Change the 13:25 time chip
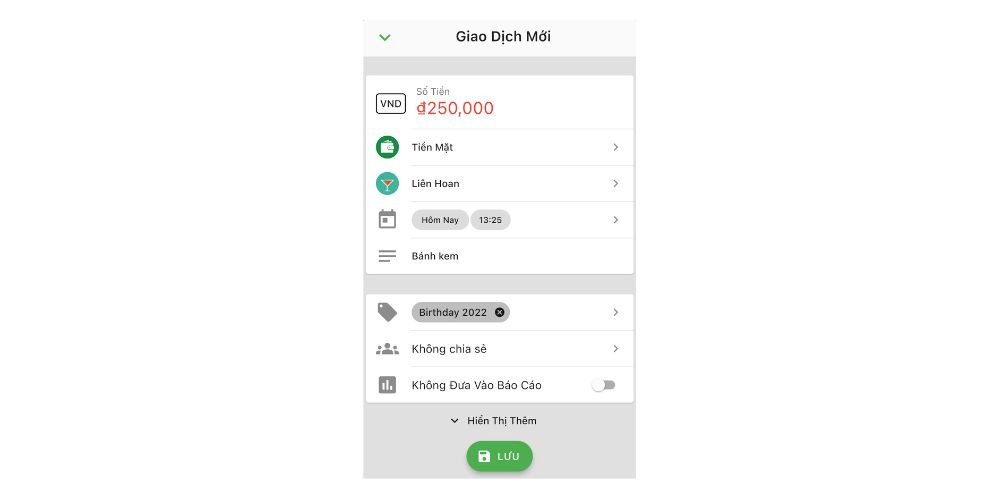Viewport: 1000px width, 500px height. coord(490,220)
